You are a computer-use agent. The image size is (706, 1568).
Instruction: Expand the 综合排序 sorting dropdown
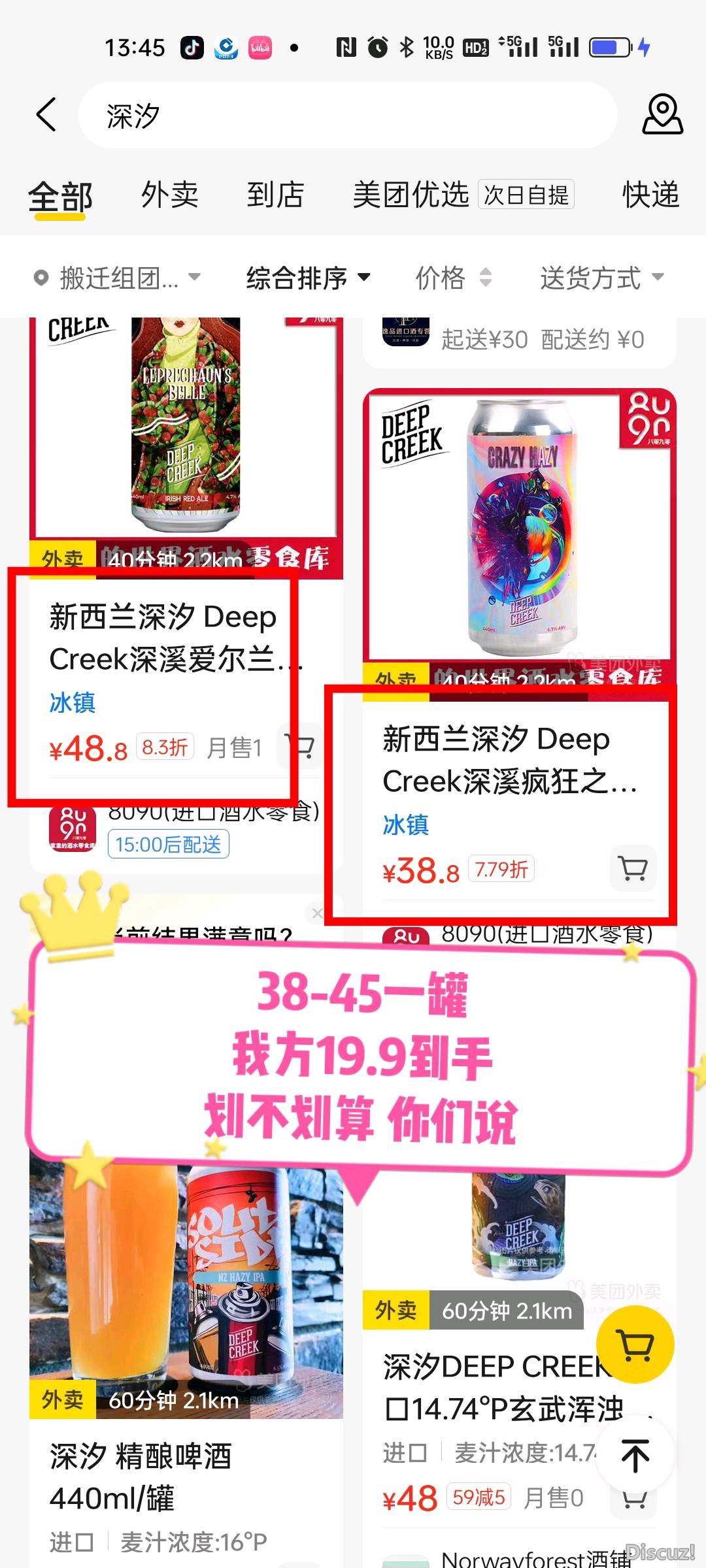(309, 278)
